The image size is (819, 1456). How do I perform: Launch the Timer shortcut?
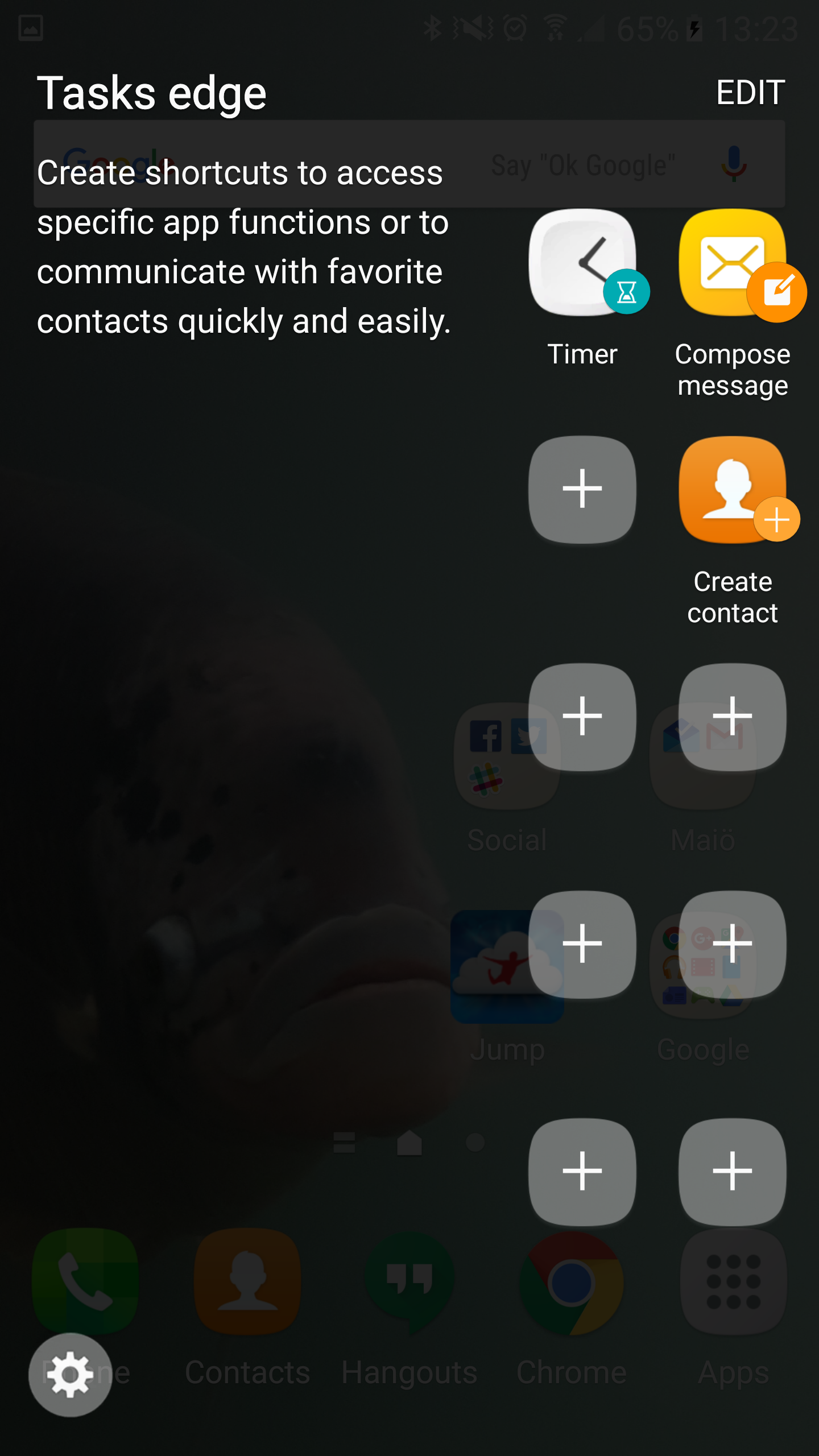click(582, 263)
